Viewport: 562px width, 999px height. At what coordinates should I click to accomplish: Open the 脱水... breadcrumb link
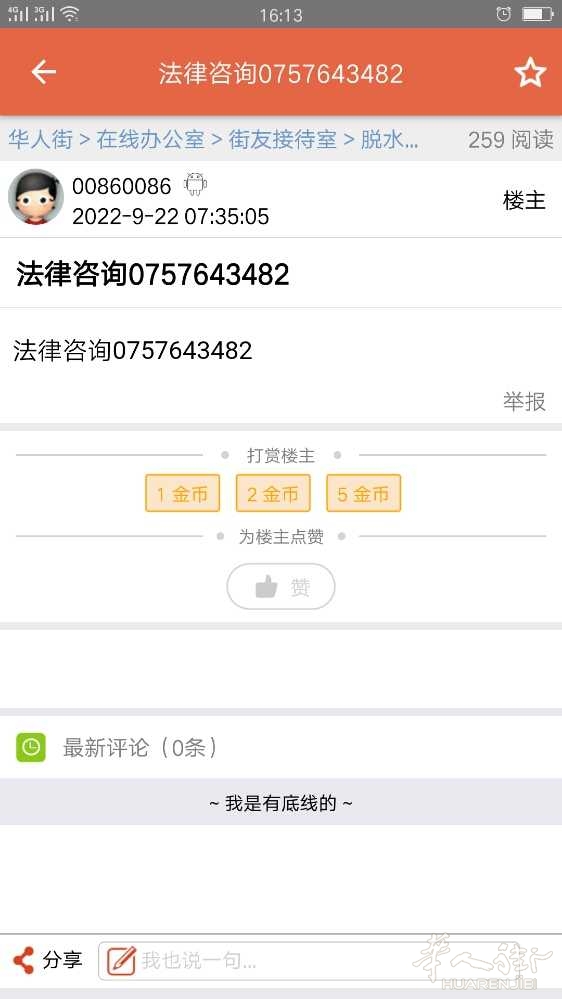click(x=389, y=140)
